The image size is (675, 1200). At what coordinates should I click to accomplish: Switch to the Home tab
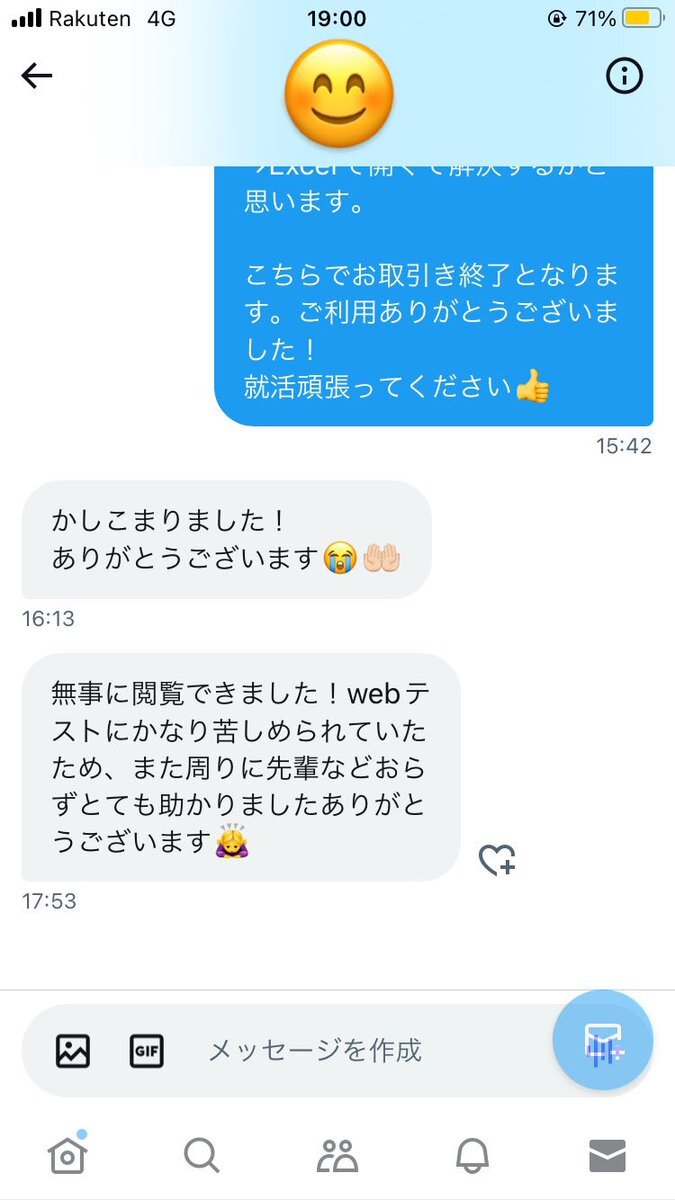[x=67, y=1155]
